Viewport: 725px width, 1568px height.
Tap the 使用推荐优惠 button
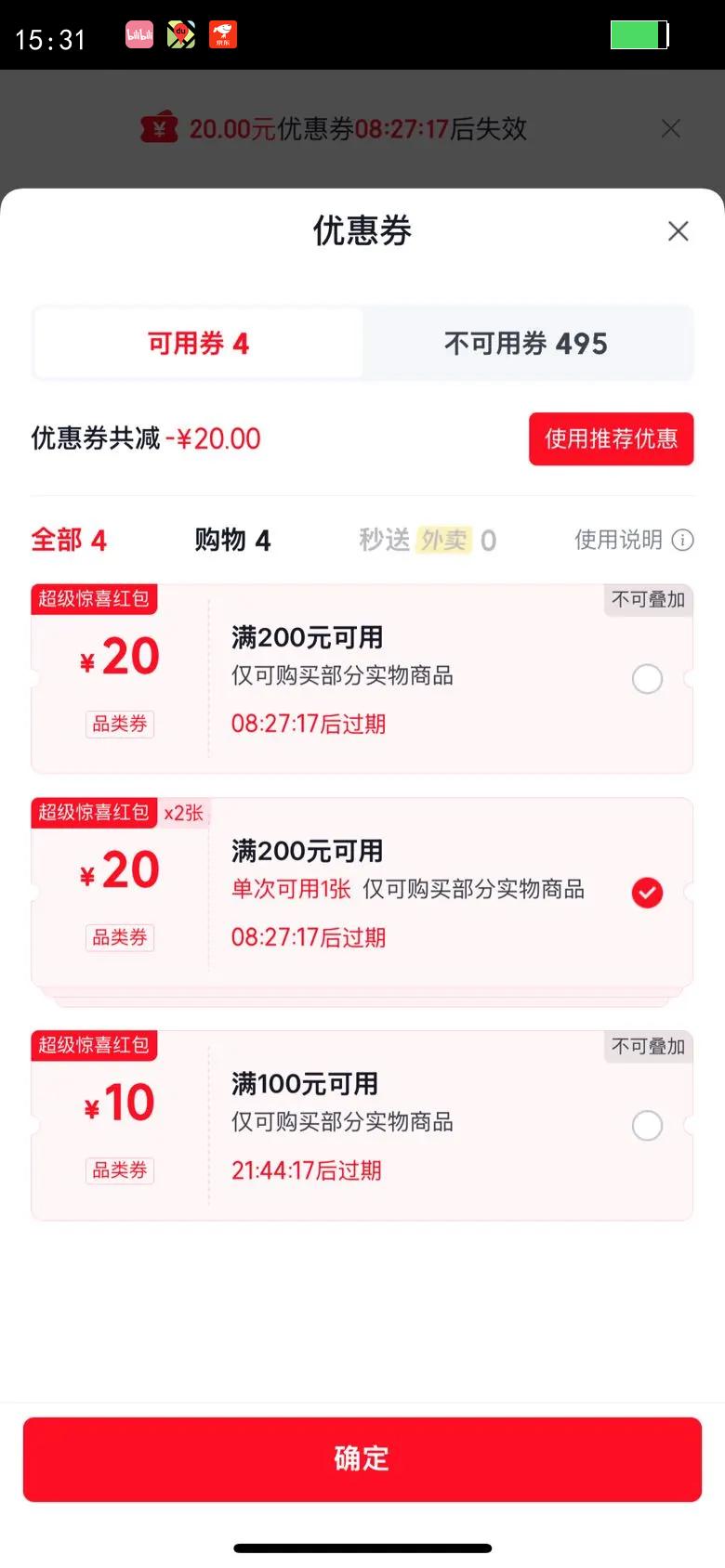(612, 438)
